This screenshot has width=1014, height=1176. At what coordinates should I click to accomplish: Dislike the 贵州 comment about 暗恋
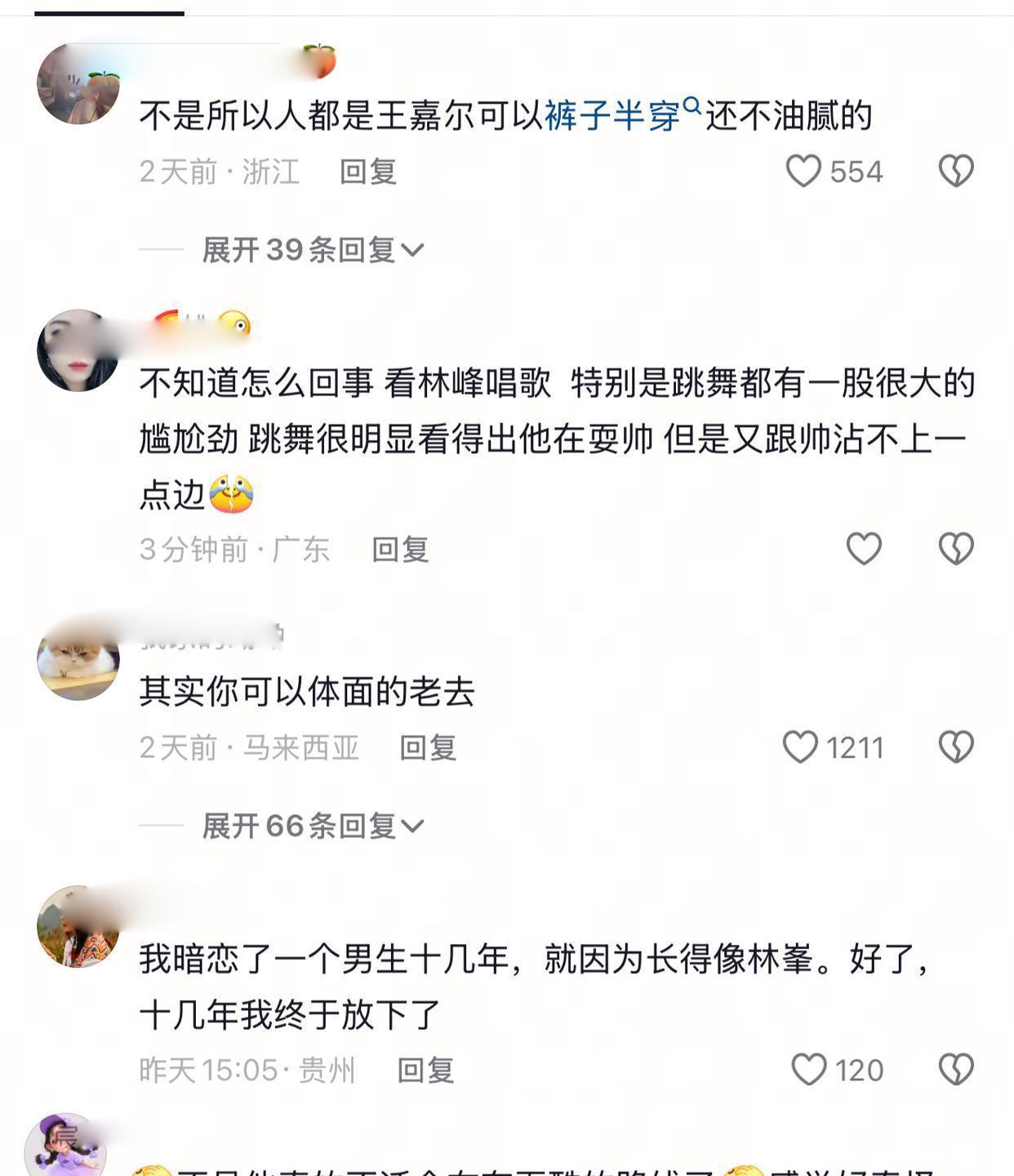(x=956, y=1070)
